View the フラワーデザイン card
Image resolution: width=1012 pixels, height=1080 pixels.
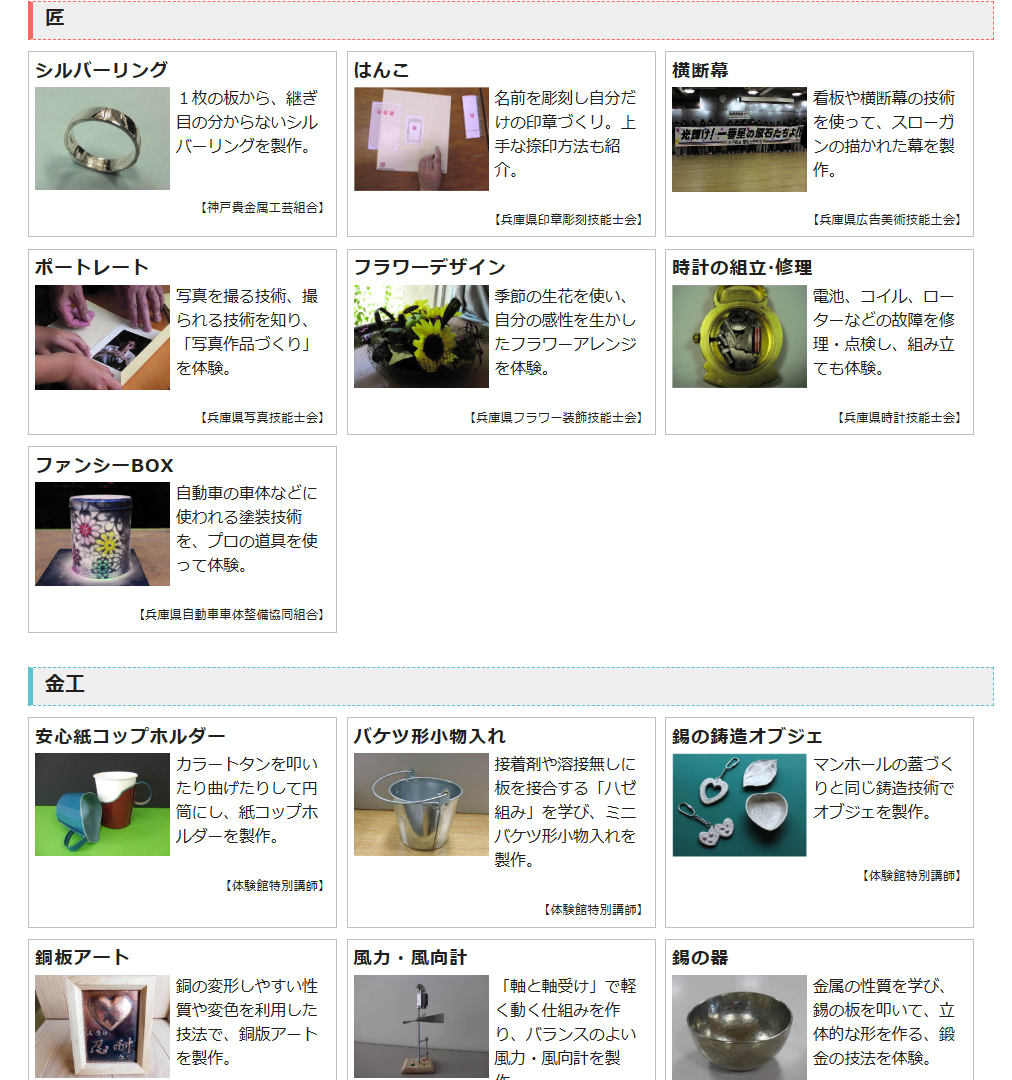point(501,342)
